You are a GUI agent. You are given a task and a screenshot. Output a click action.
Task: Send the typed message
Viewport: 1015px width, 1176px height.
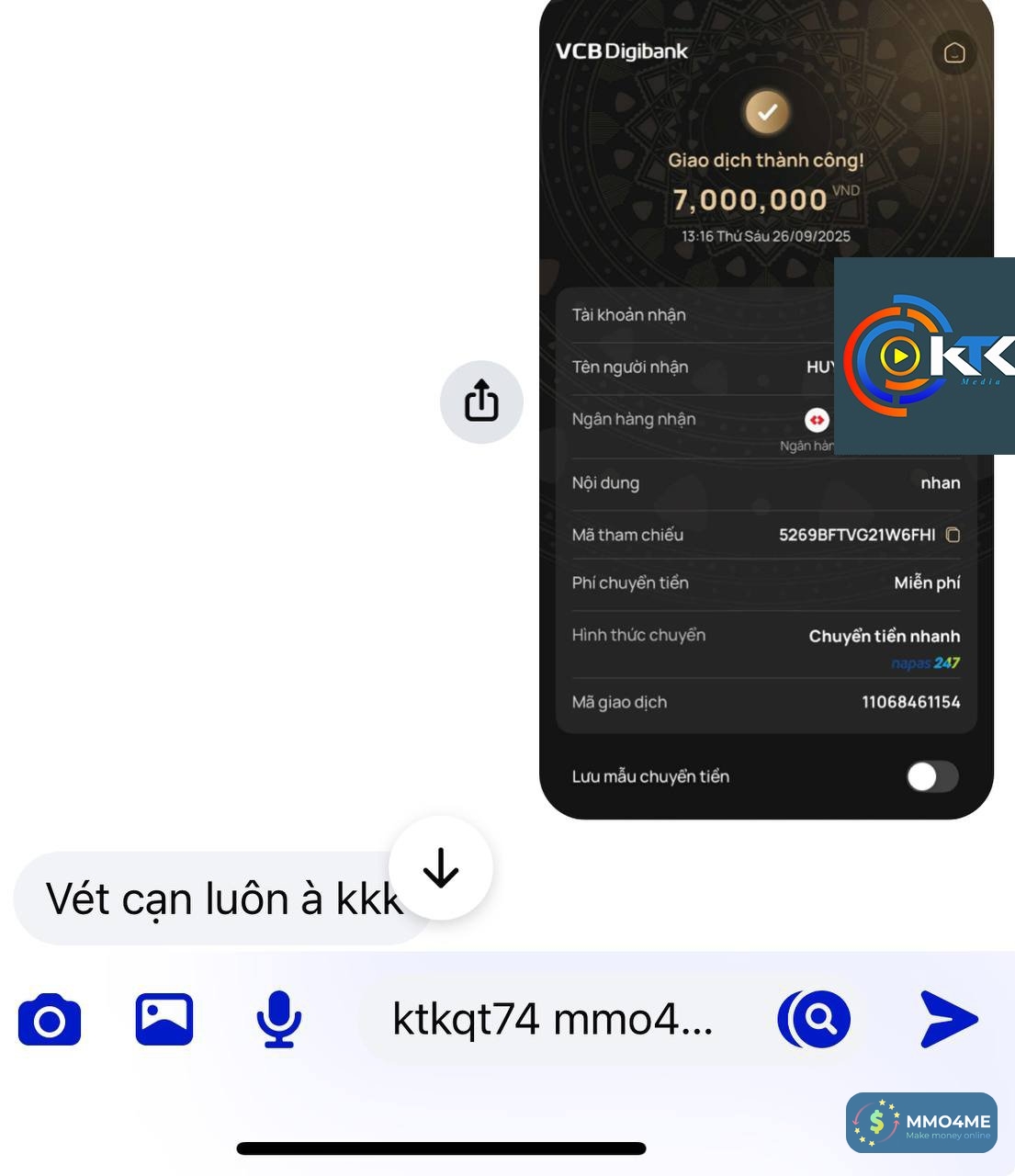click(949, 1020)
